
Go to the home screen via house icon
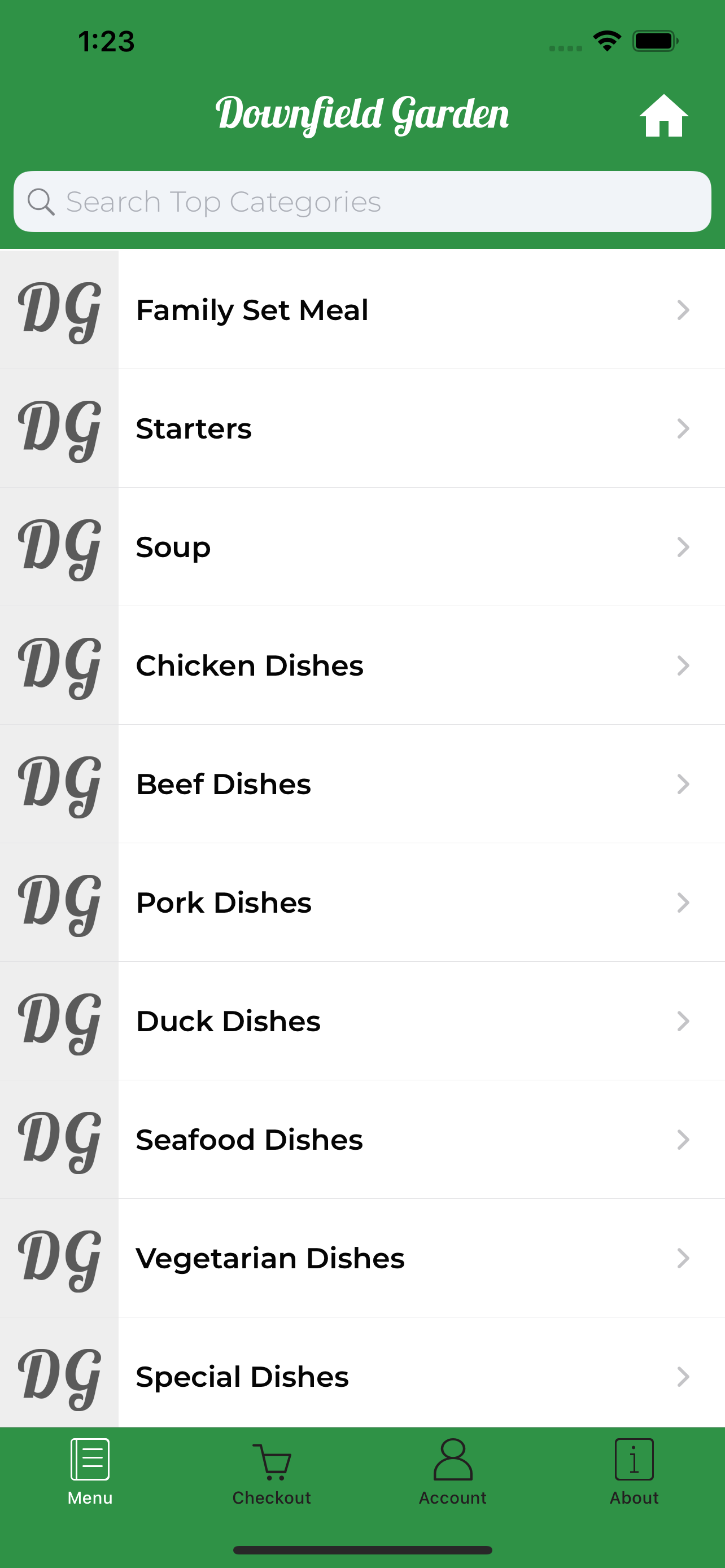663,116
